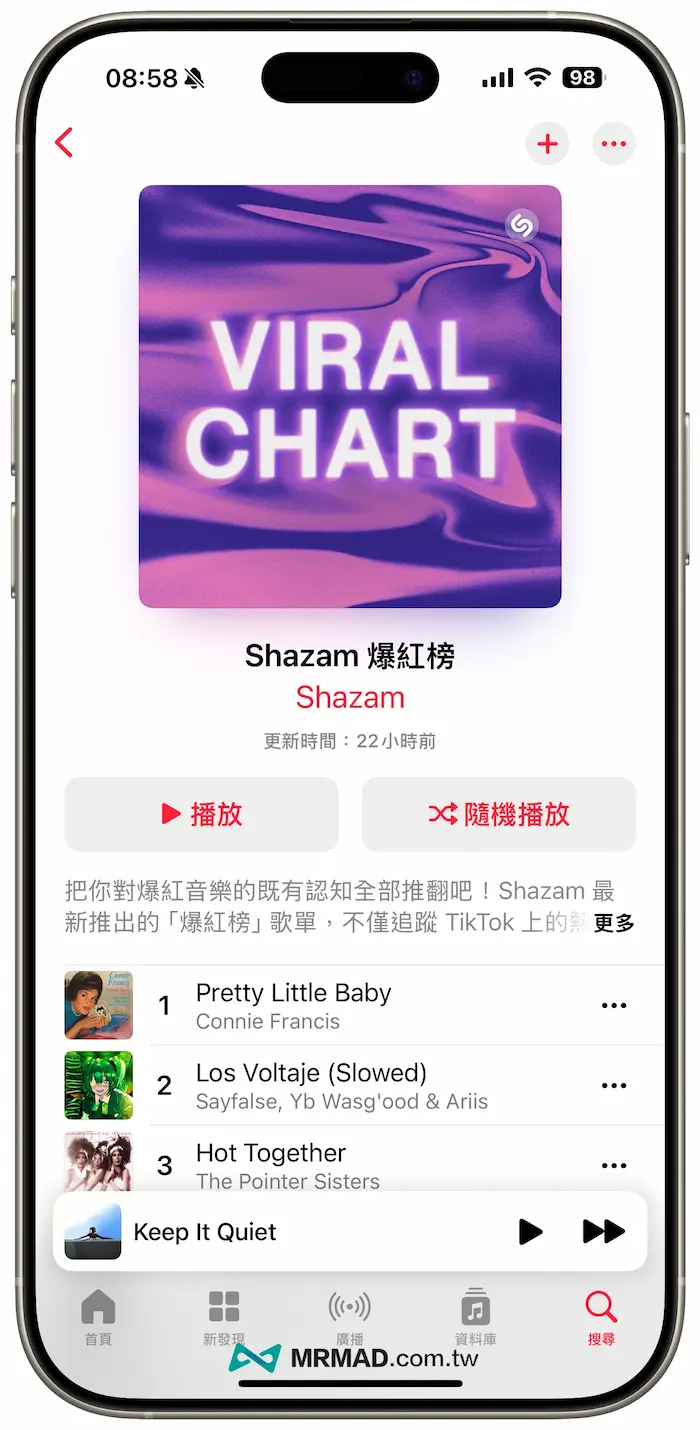Switch to the 新發現 tab
This screenshot has height=1430, width=700.
[224, 1317]
